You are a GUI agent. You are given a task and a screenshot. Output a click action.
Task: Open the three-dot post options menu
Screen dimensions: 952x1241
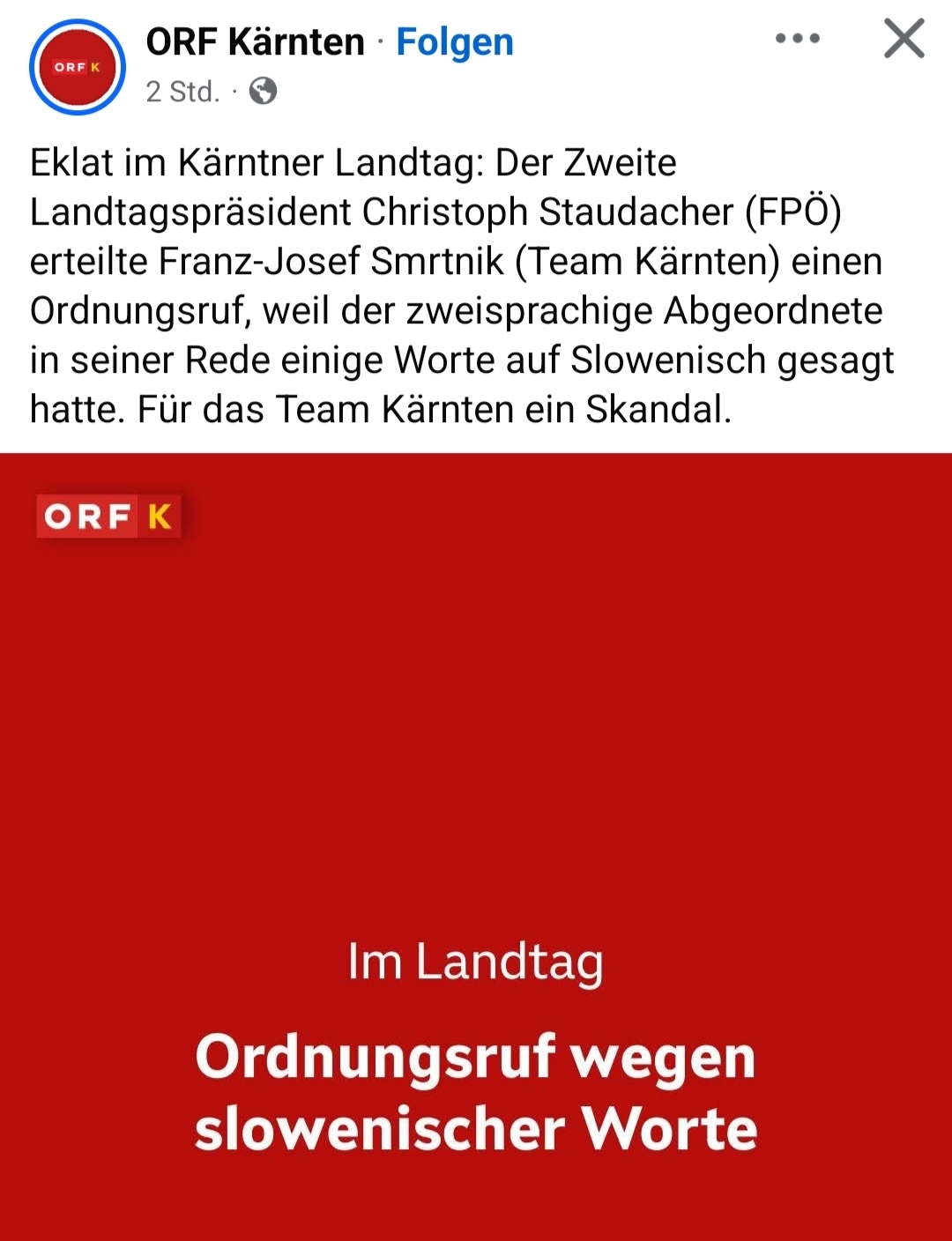click(x=798, y=39)
